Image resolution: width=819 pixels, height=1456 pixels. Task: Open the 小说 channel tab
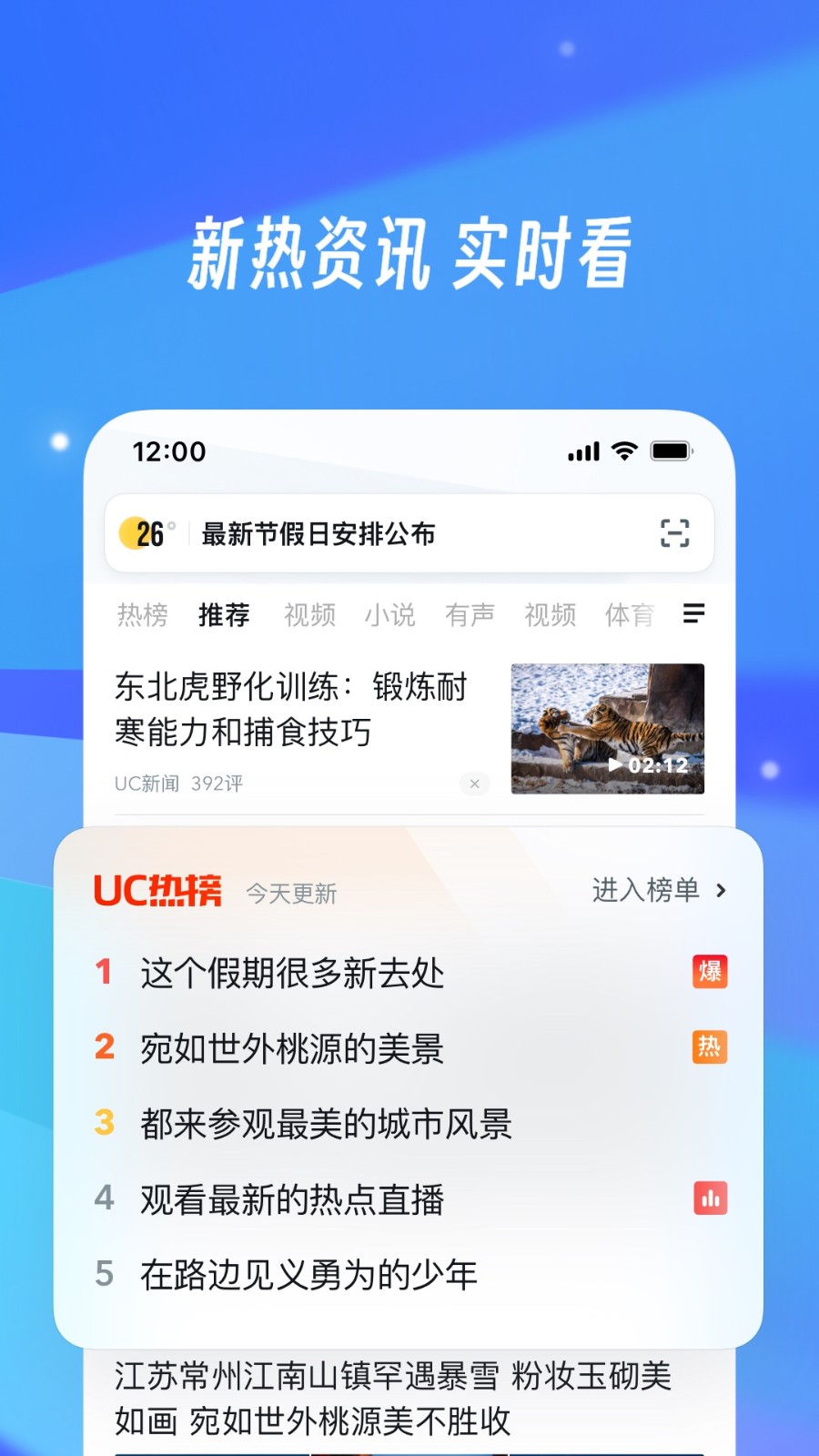389,614
